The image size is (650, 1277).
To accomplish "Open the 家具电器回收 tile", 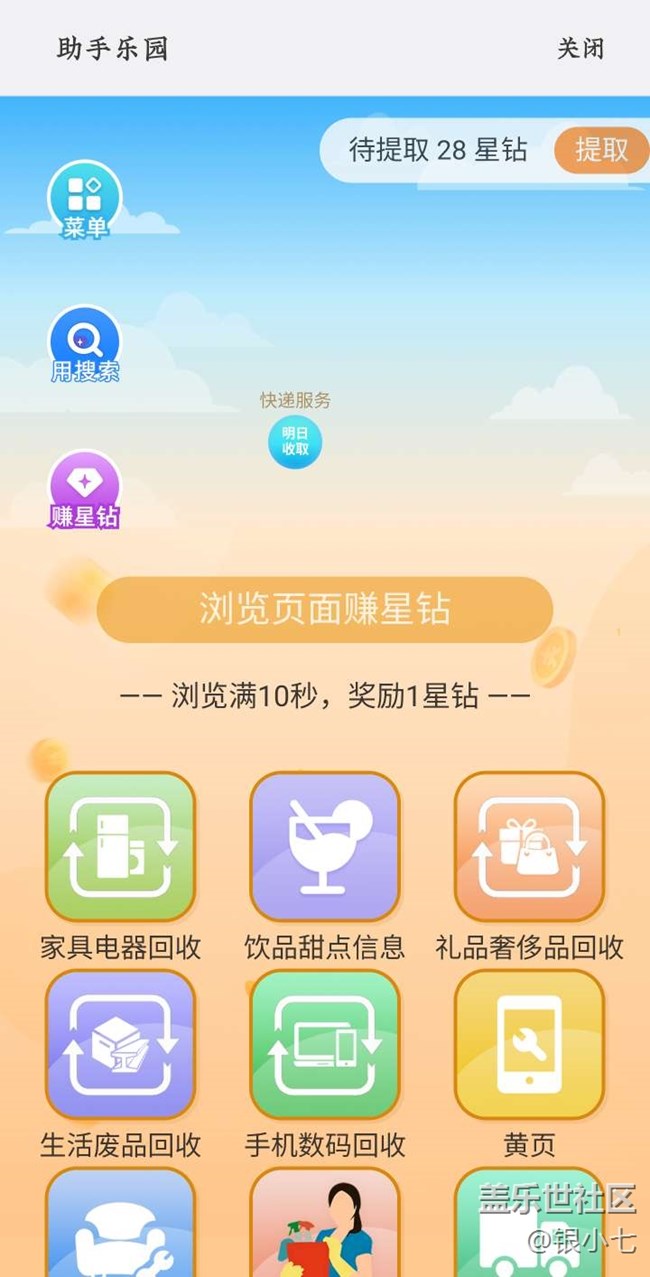I will [x=120, y=846].
